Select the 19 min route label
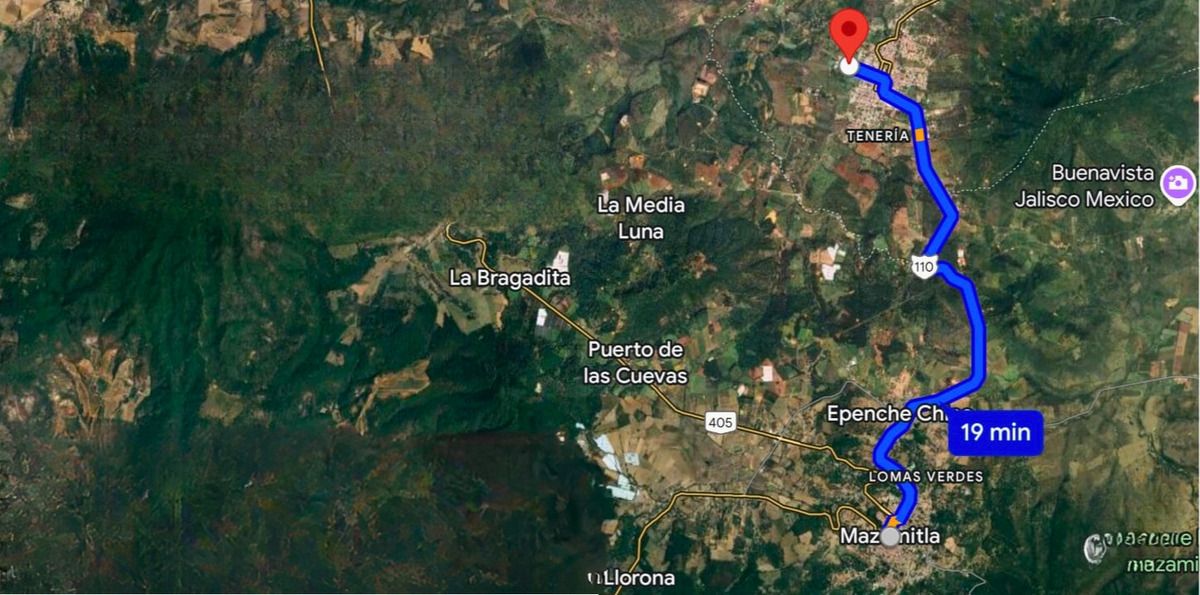1200x595 pixels. pyautogui.click(x=995, y=433)
